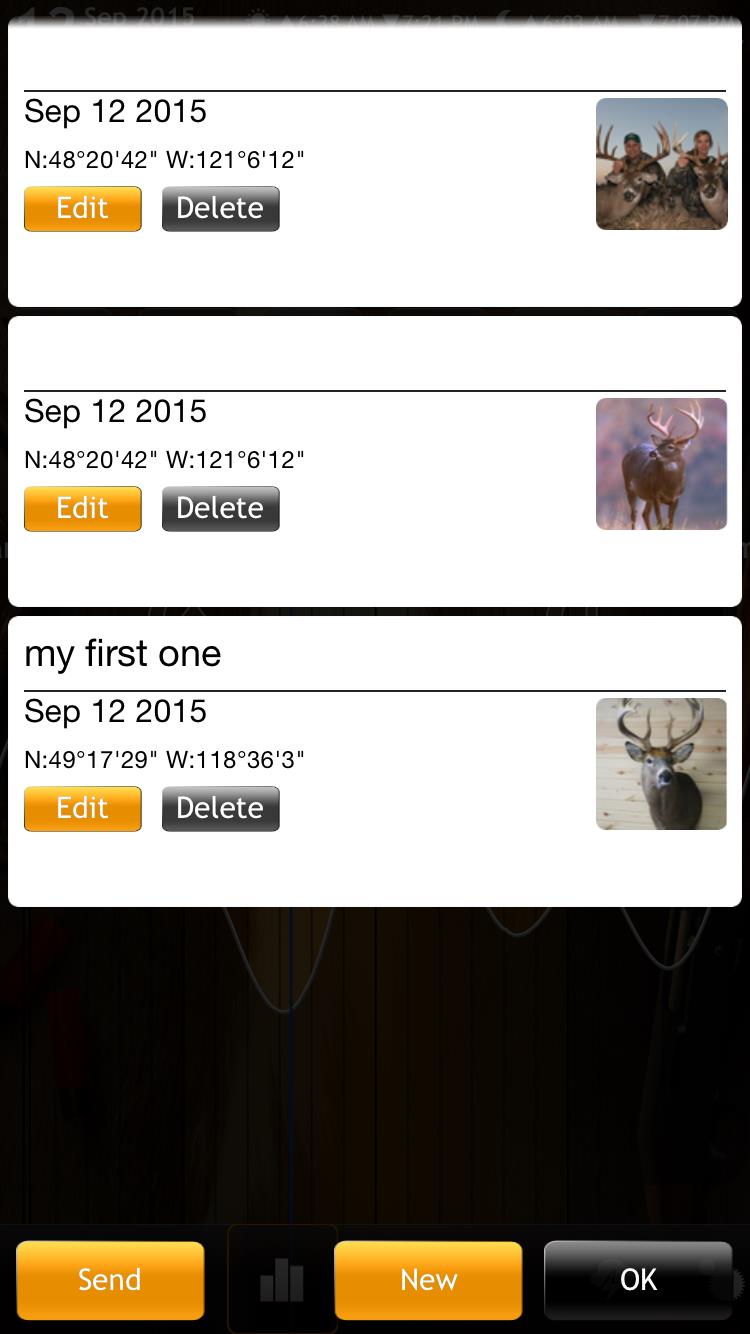Delete the entry with standing buck photo

coord(221,509)
